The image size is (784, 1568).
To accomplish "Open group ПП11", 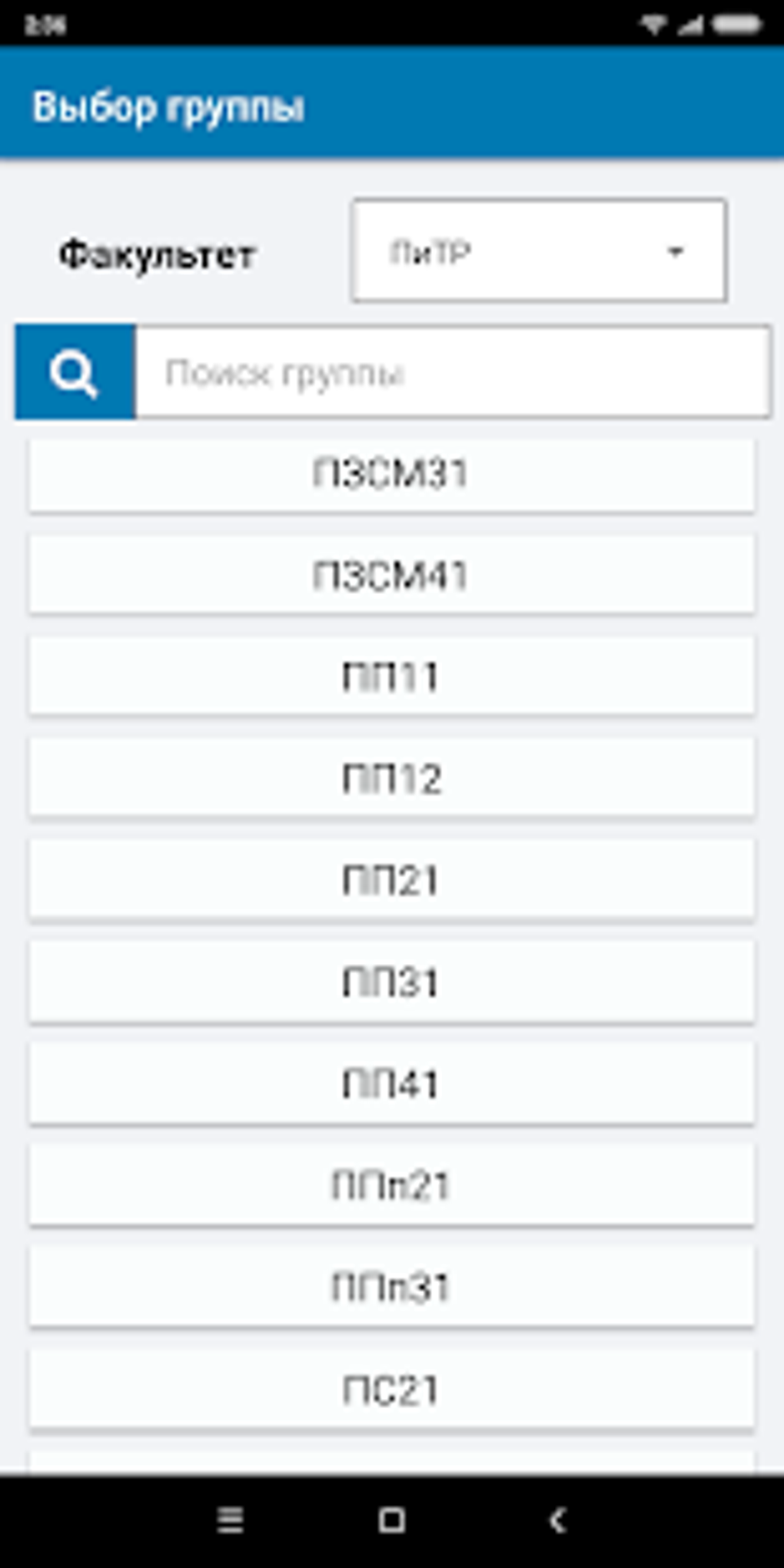I will (391, 676).
